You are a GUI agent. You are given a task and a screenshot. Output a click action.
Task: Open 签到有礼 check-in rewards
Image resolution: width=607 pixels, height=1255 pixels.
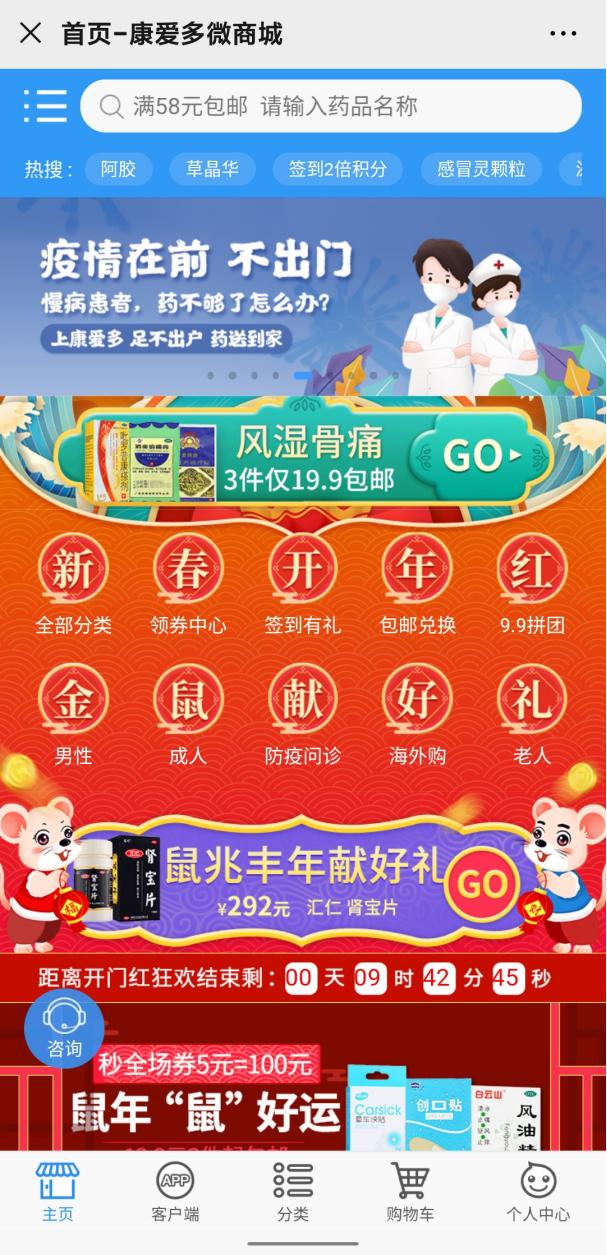(x=302, y=587)
